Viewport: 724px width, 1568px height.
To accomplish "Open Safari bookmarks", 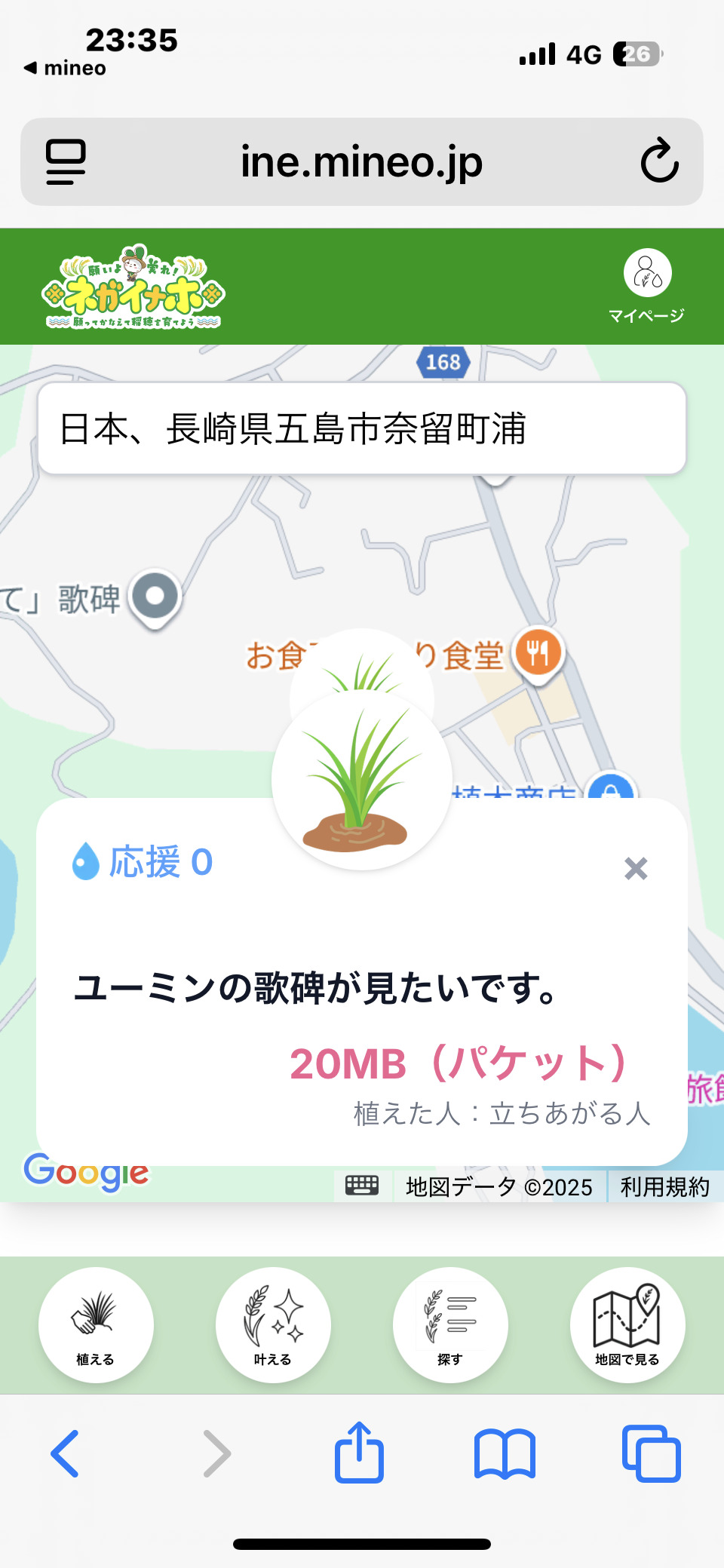I will pyautogui.click(x=505, y=1453).
